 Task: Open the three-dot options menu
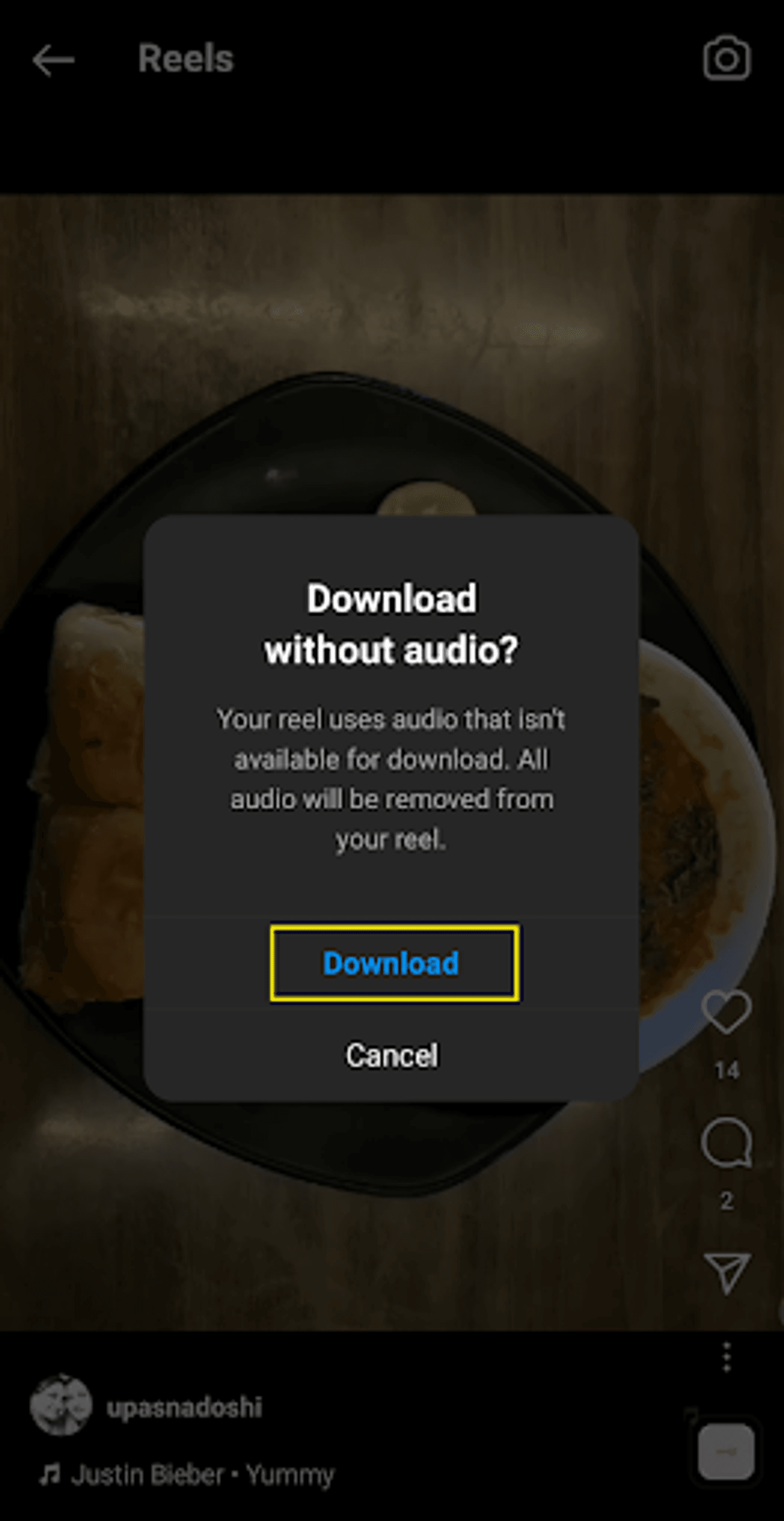pyautogui.click(x=727, y=1357)
